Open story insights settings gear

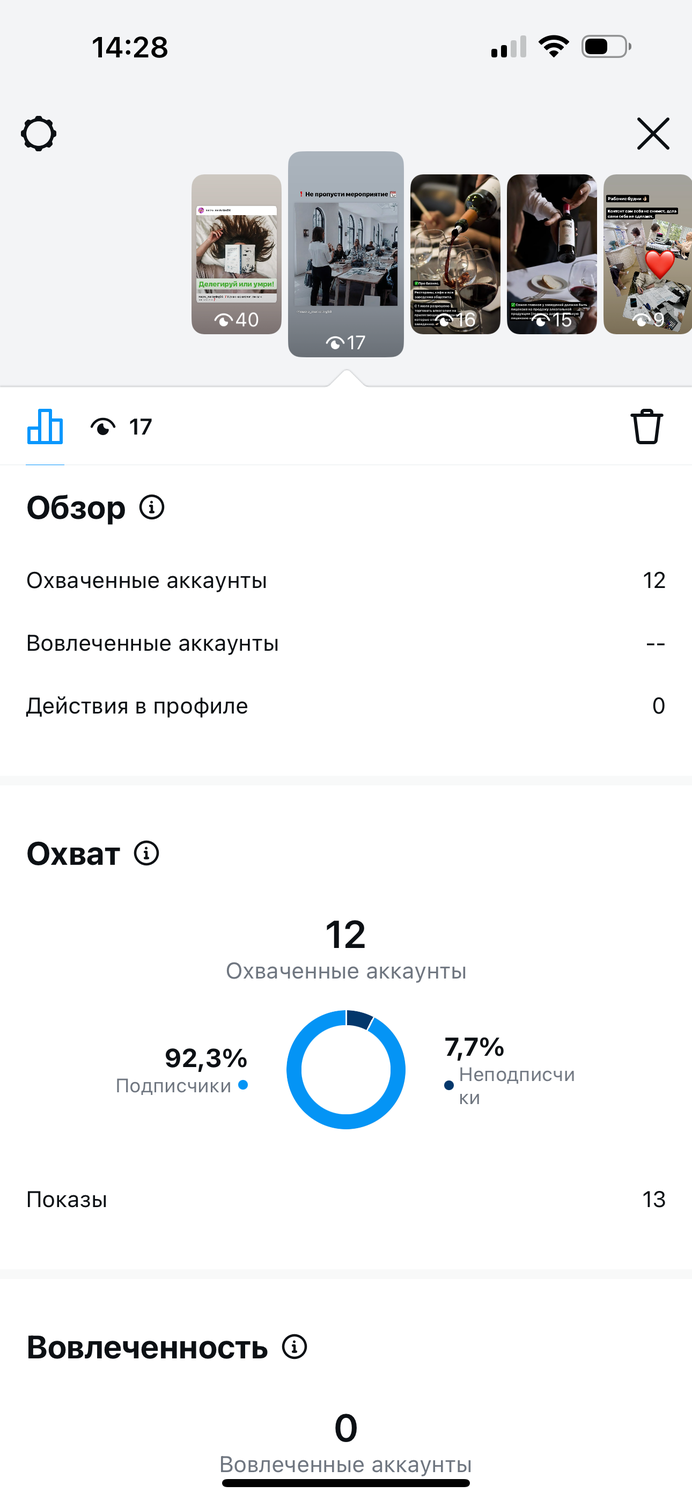39,133
